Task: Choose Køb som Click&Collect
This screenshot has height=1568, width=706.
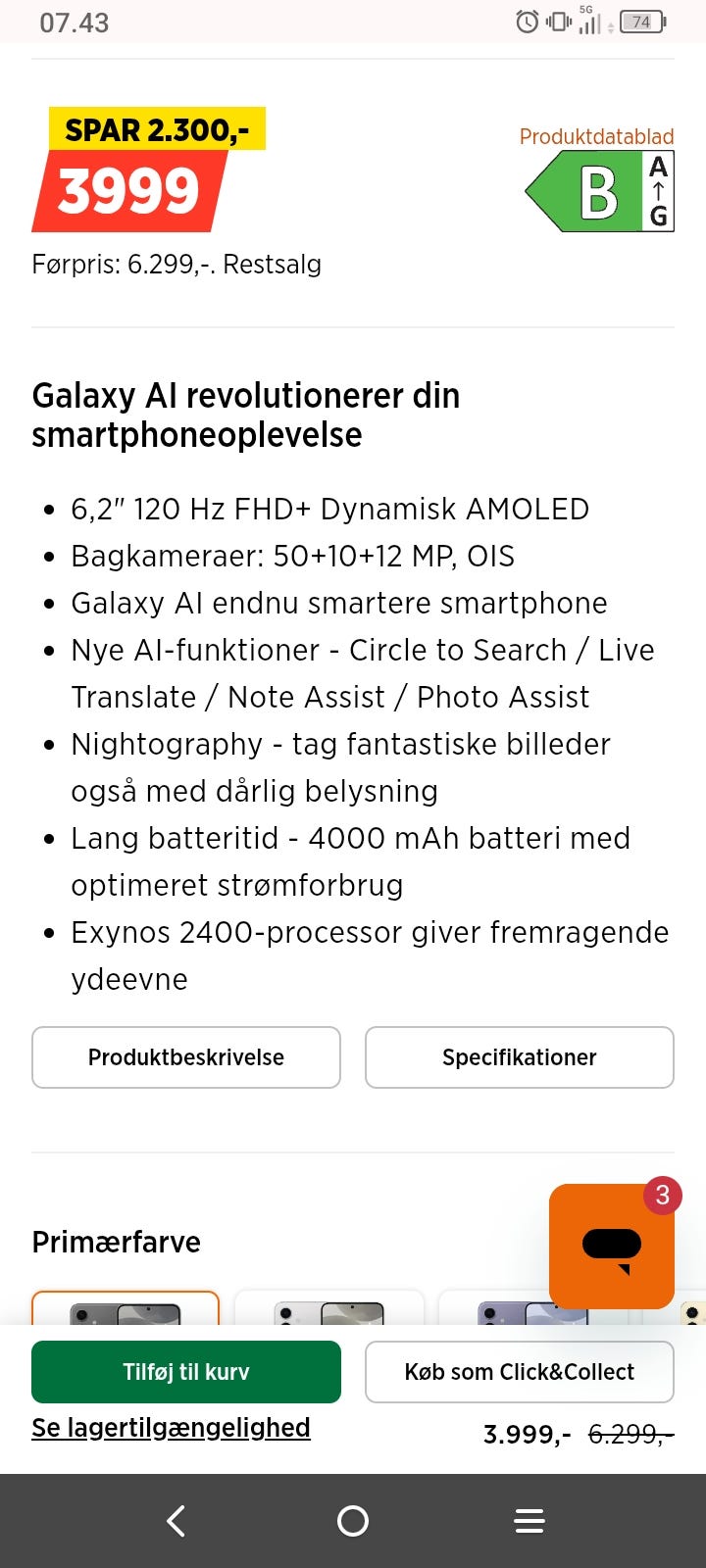Action: pyautogui.click(x=520, y=1372)
